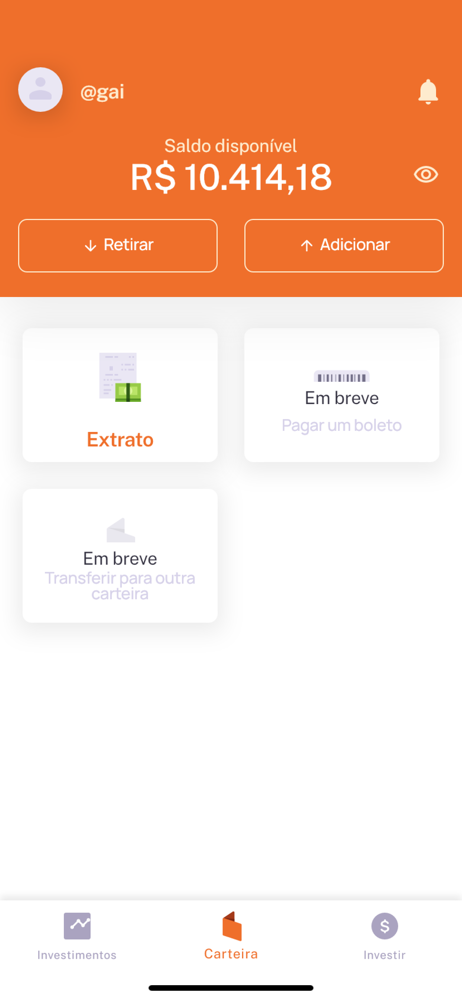
Task: Select the Transferir para outra carteira card
Action: click(120, 555)
